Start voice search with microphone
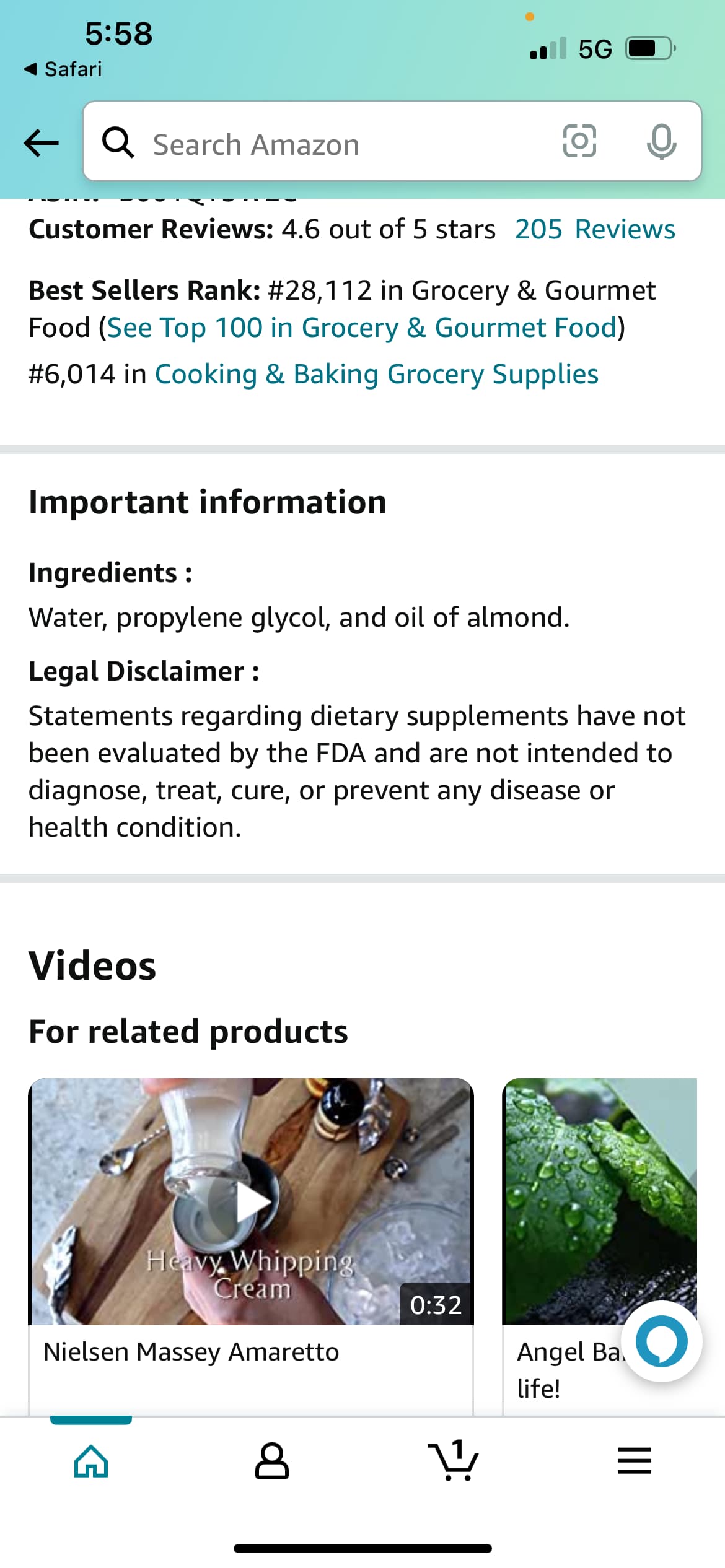725x1568 pixels. [661, 142]
